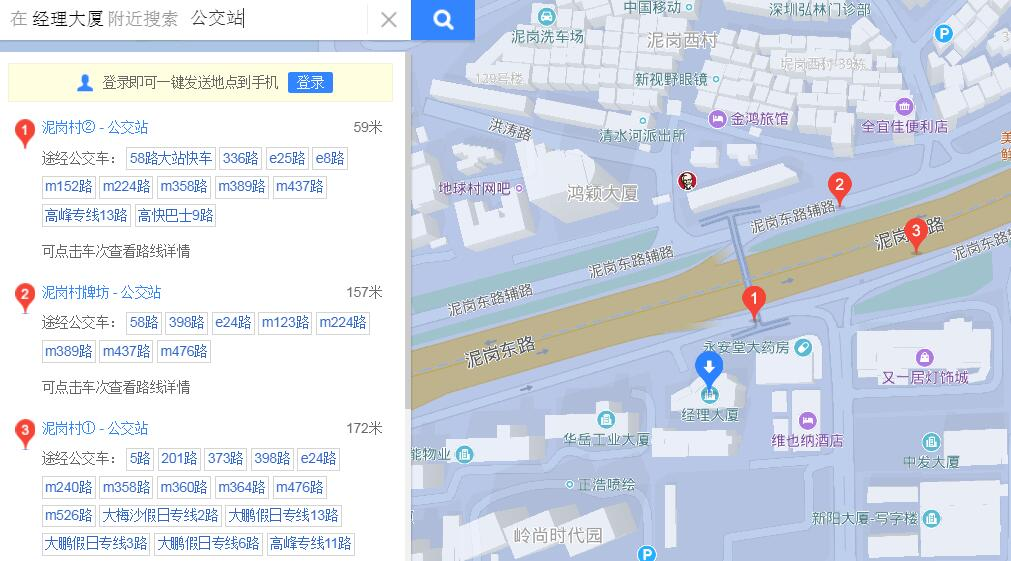Tap the blue search magnifier button

pos(443,19)
